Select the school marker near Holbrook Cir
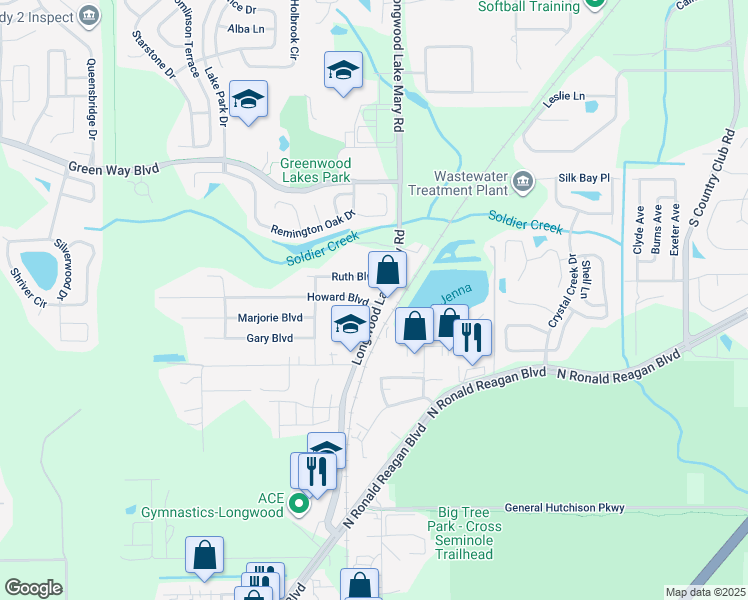Image resolution: width=748 pixels, height=600 pixels. [x=342, y=71]
